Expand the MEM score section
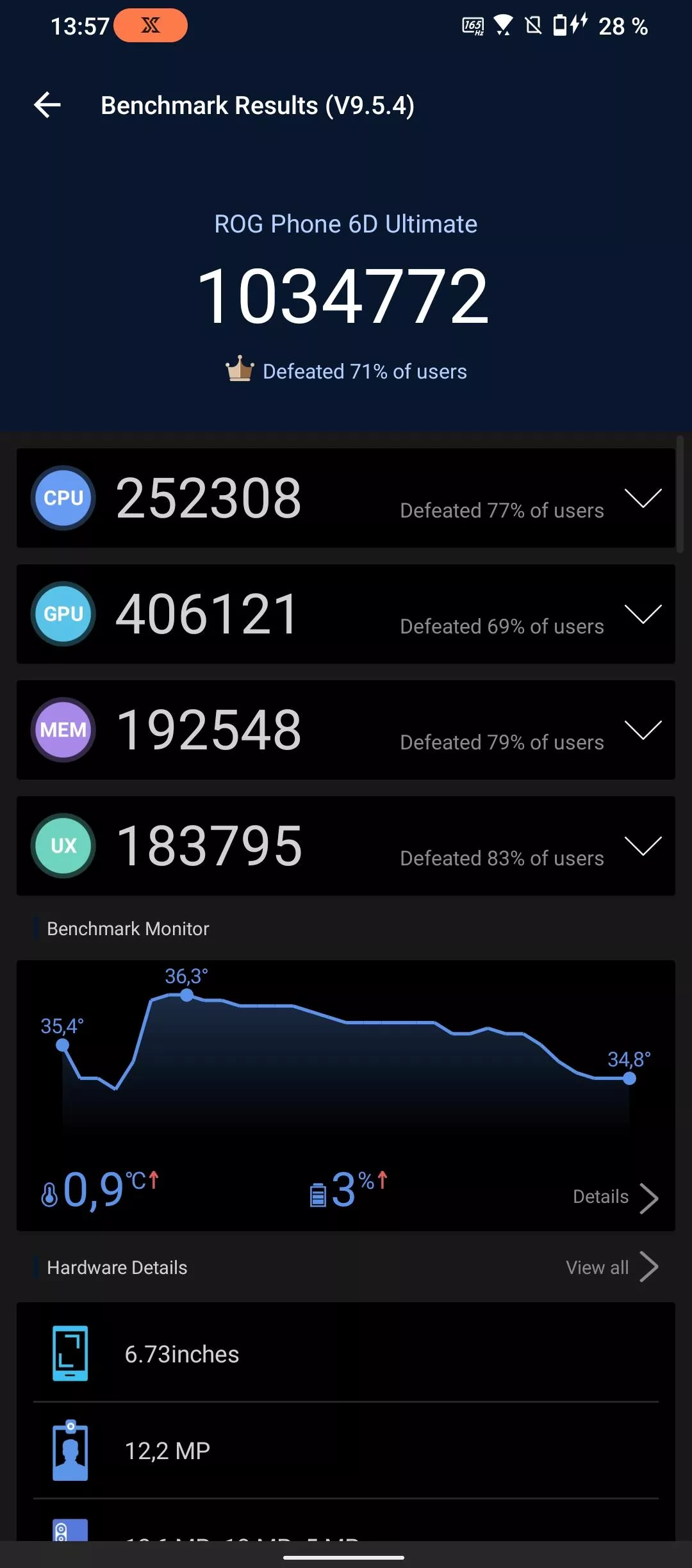Image resolution: width=692 pixels, height=1568 pixels. pyautogui.click(x=643, y=730)
